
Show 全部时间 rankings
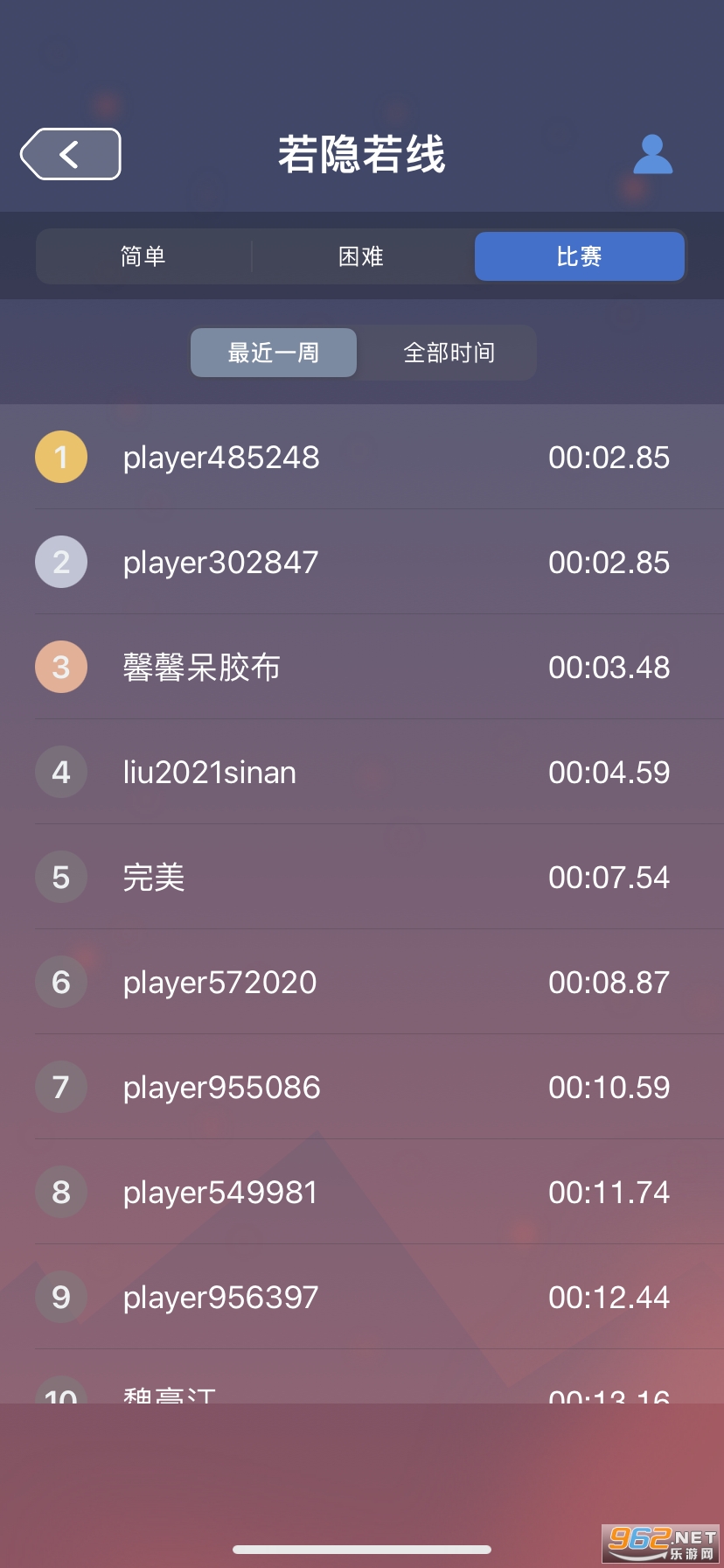[449, 353]
